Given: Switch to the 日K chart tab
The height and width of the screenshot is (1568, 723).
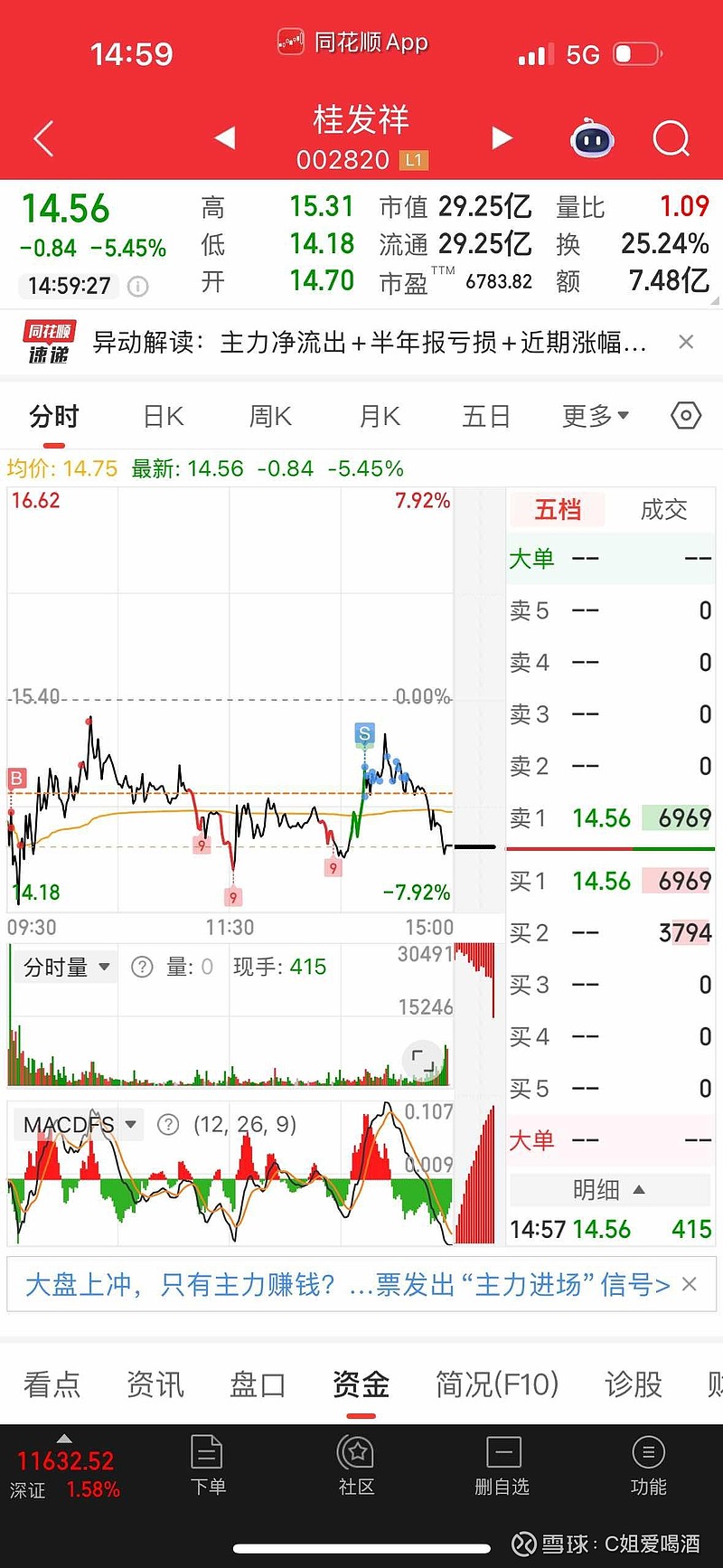Looking at the screenshot, I should point(164,416).
